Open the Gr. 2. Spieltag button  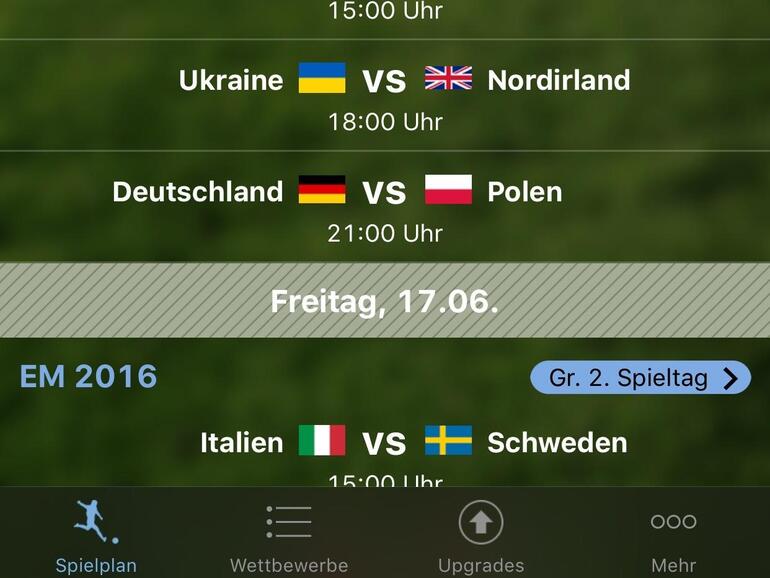(x=640, y=377)
